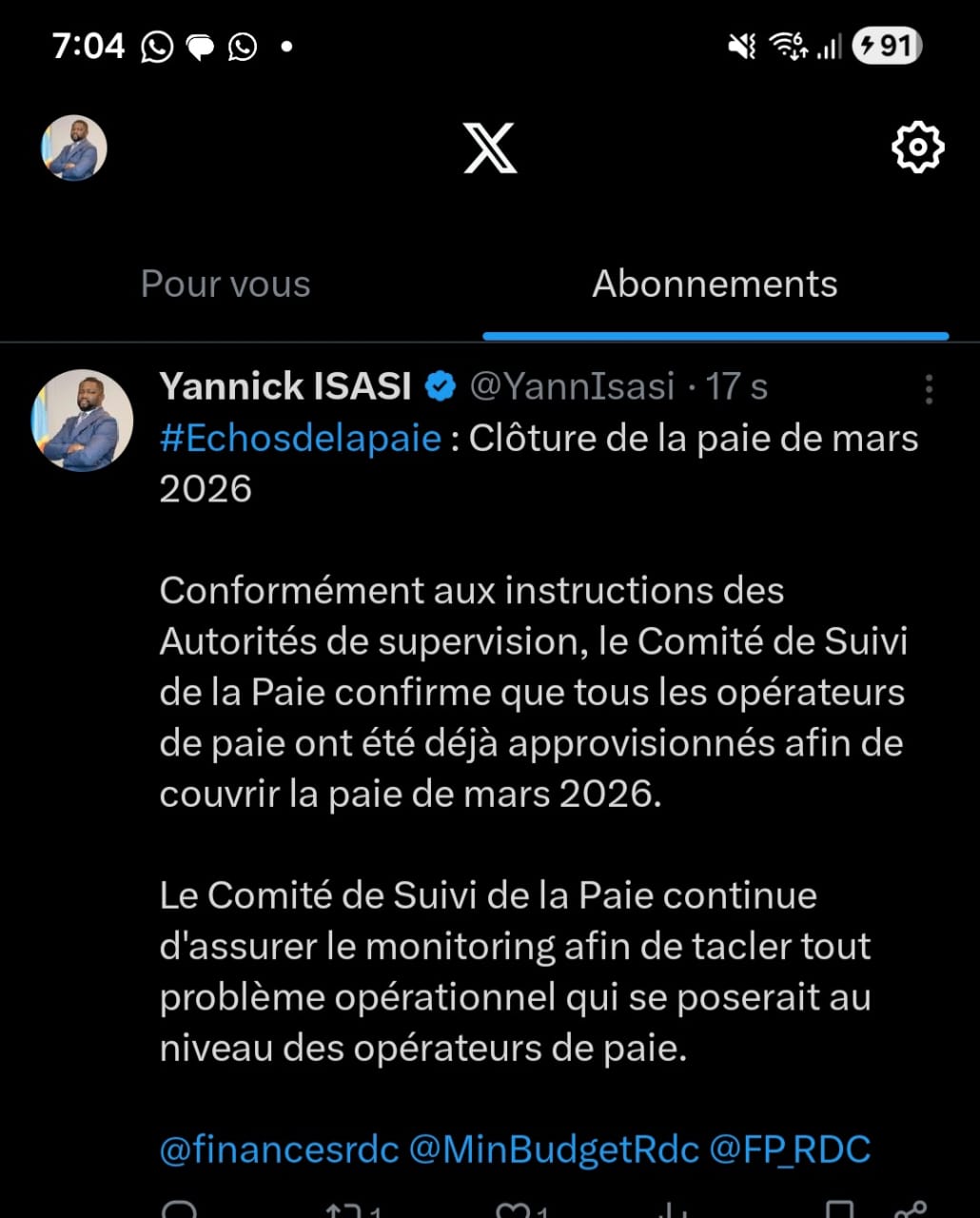
Task: Open timeline settings gear icon
Action: (x=917, y=147)
